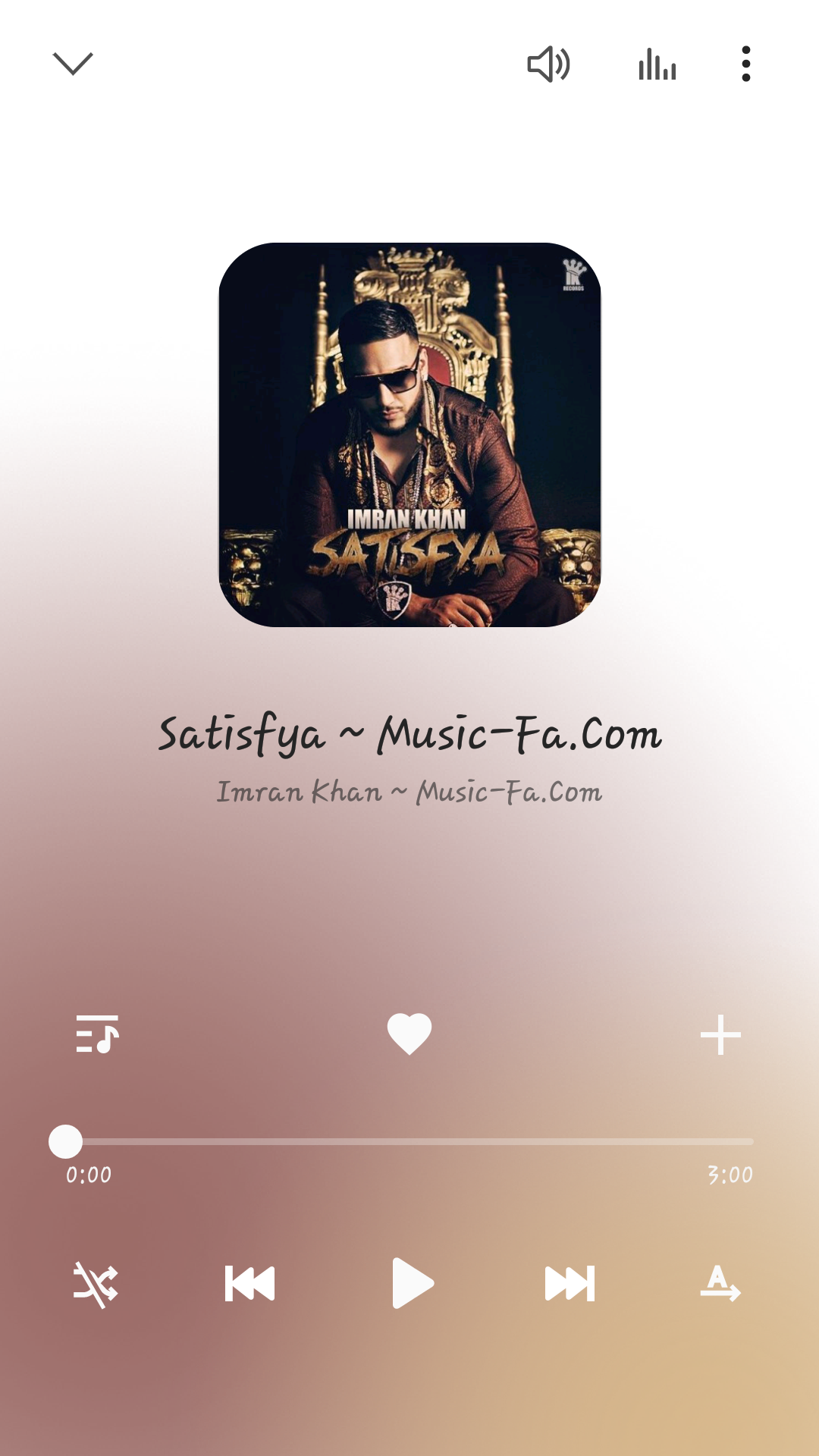Play the Satisfya track
The width and height of the screenshot is (819, 1456).
(x=412, y=1283)
